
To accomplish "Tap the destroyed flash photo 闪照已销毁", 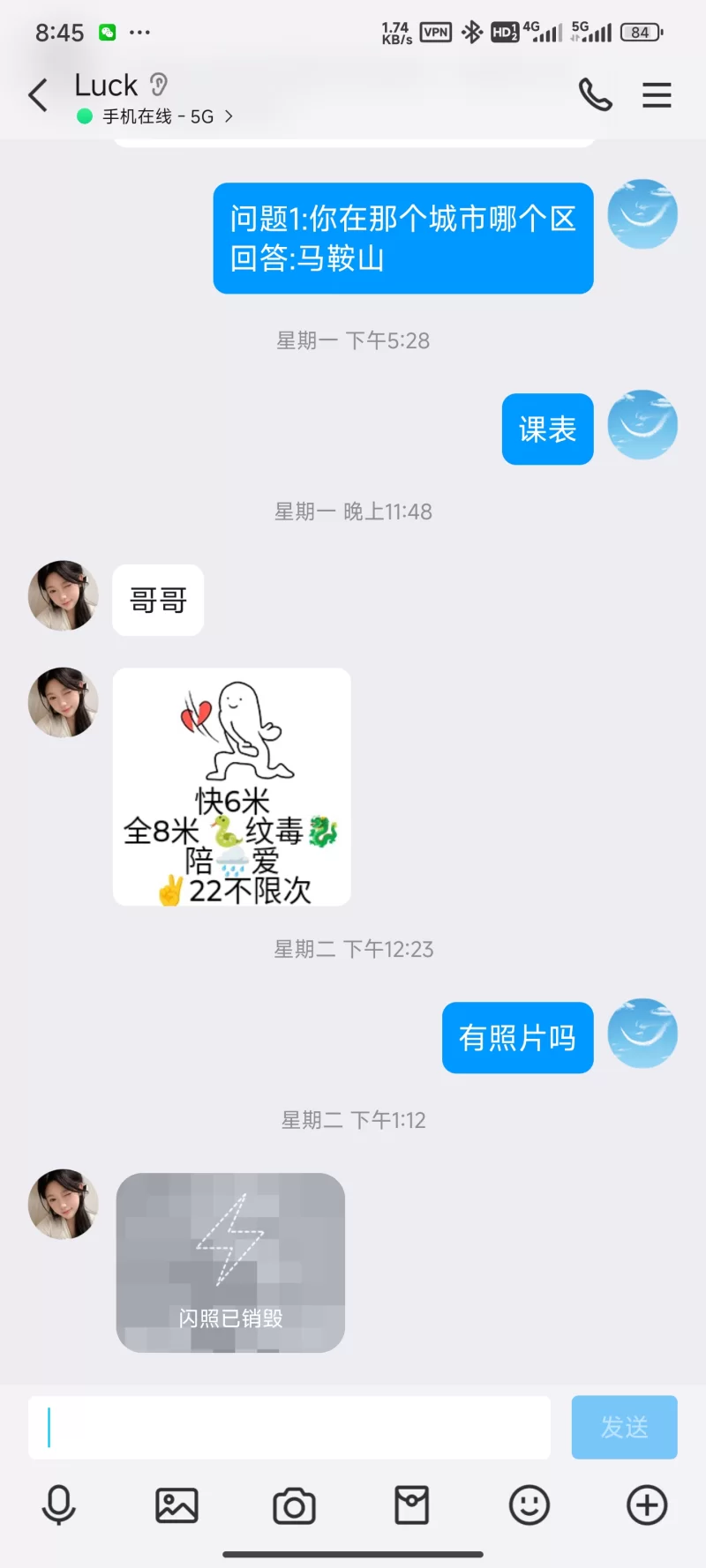I will [230, 1262].
